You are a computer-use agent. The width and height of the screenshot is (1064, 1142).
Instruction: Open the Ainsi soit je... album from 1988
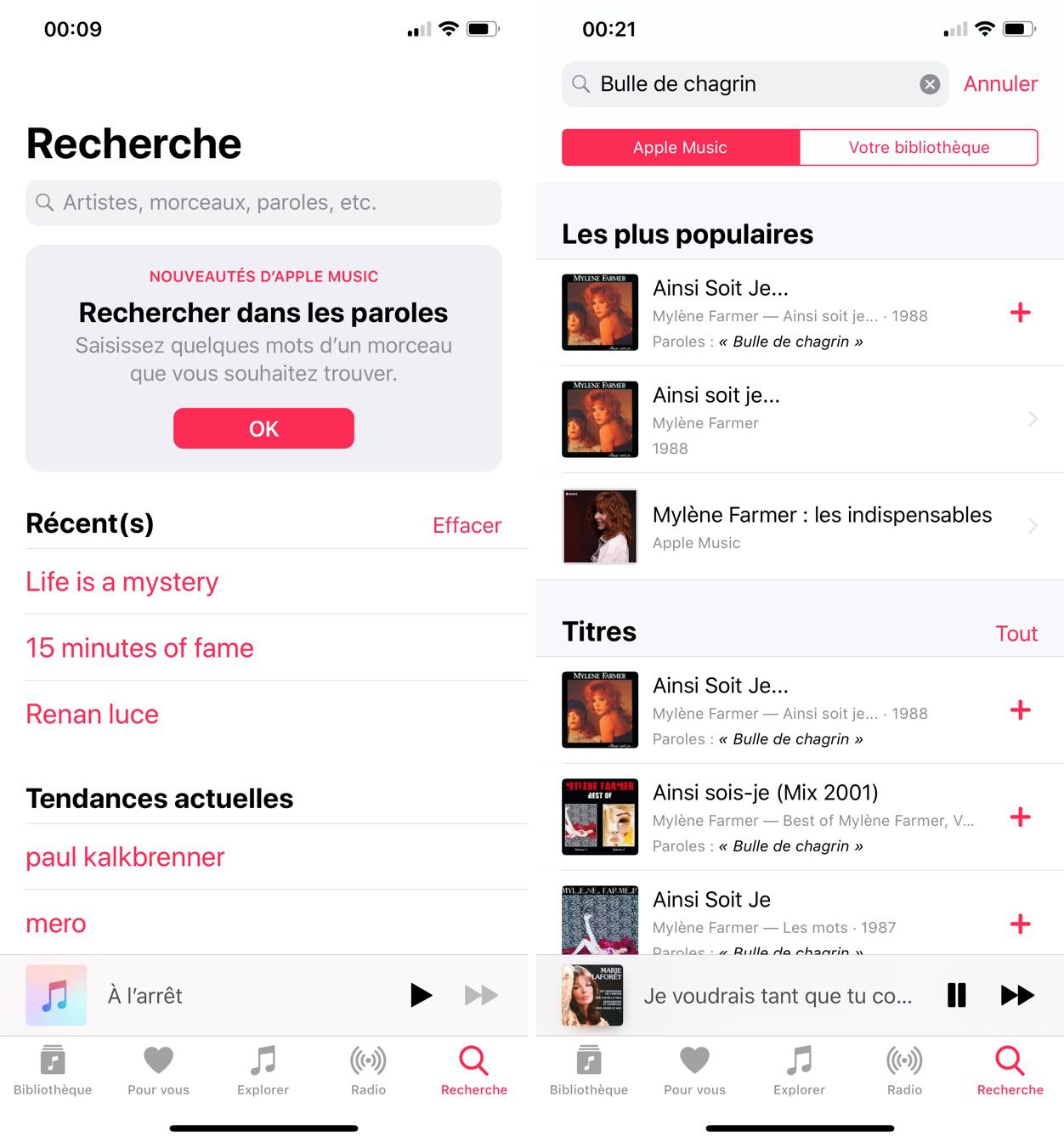point(799,420)
